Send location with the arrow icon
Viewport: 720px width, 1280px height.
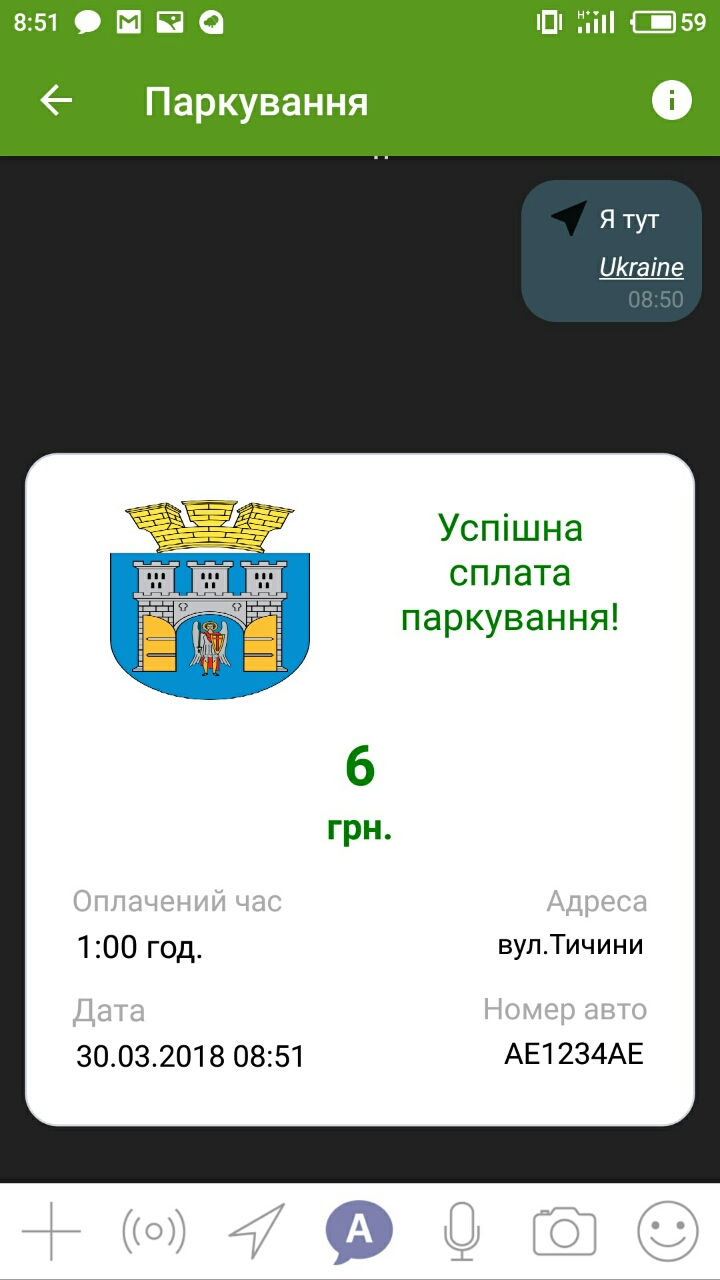coord(256,1230)
